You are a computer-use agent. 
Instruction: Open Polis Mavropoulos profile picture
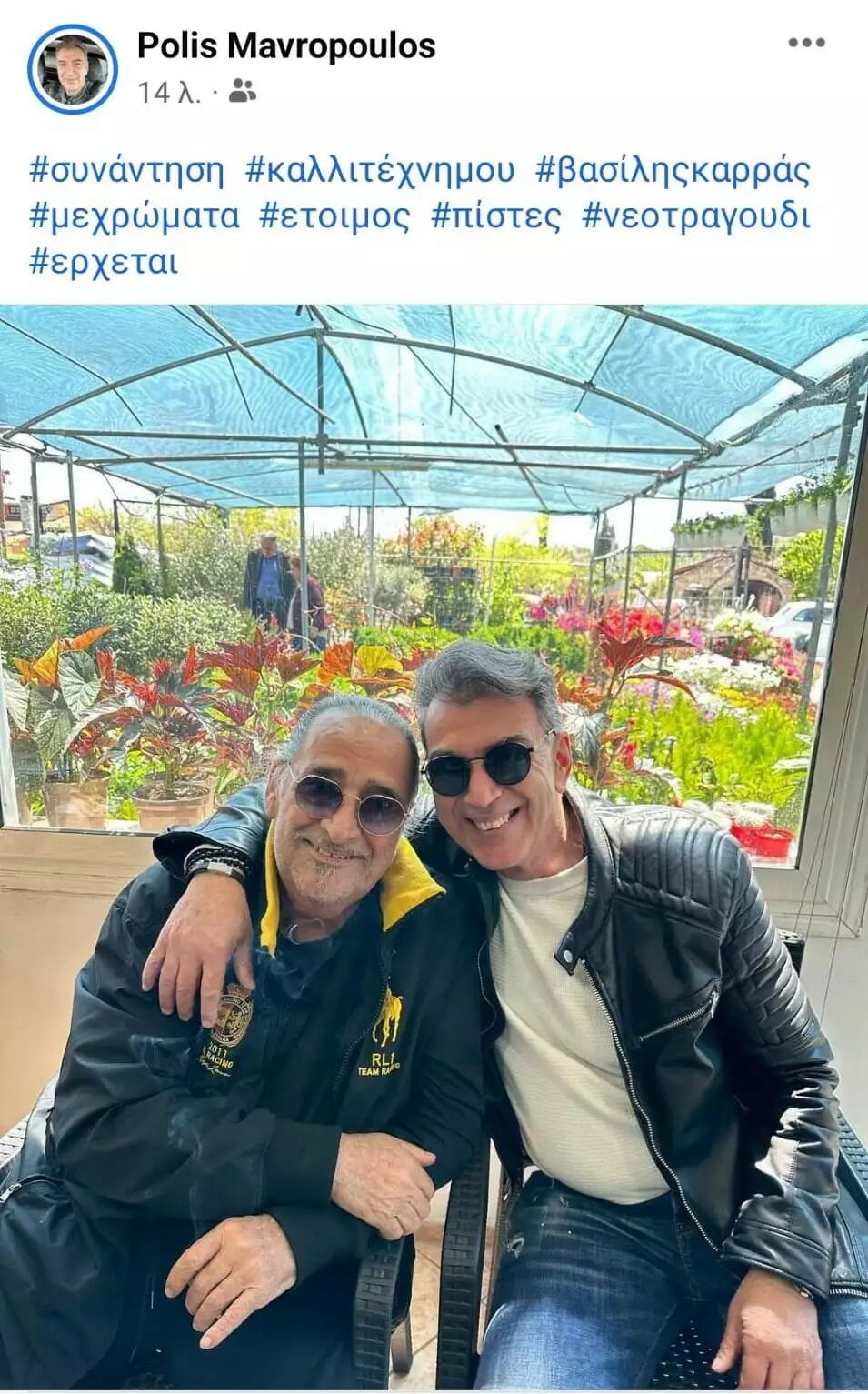pyautogui.click(x=73, y=69)
